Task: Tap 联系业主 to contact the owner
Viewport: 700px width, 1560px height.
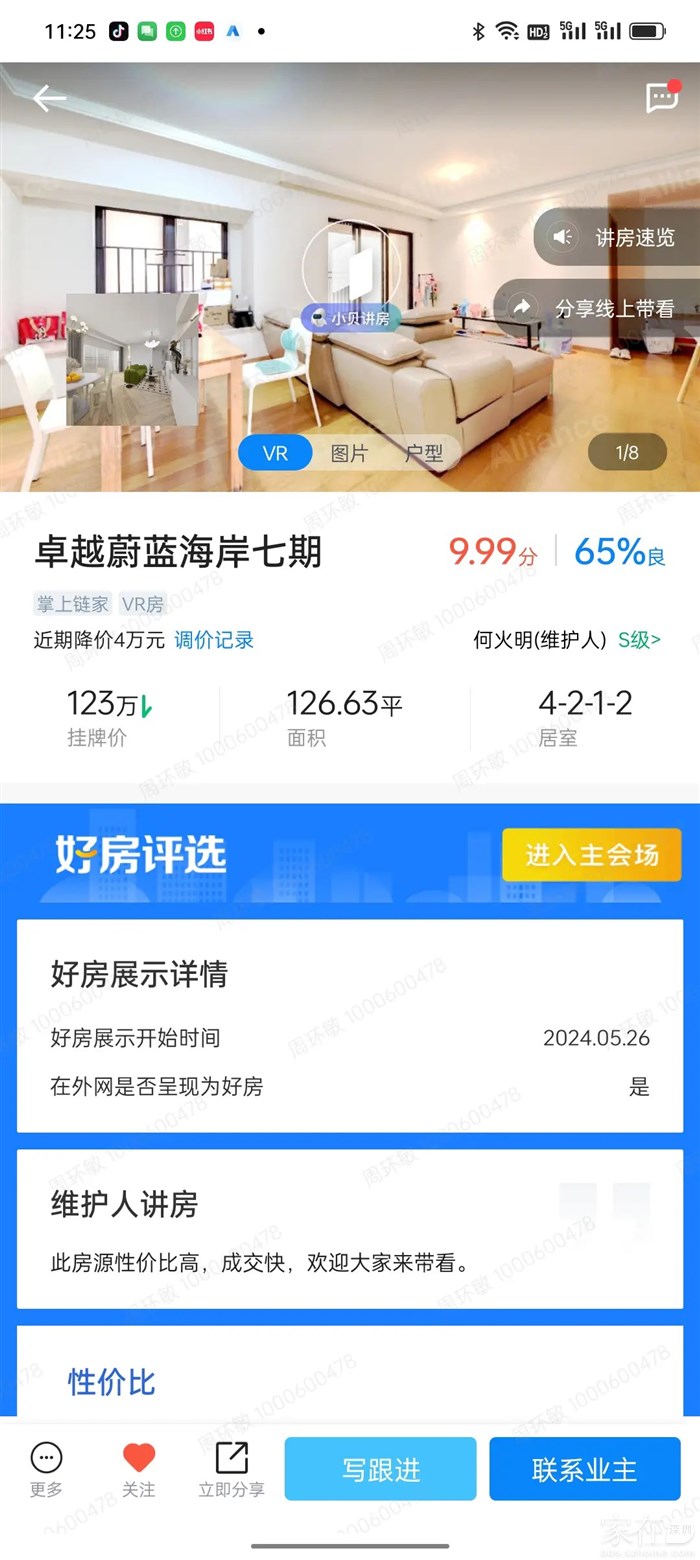Action: [x=584, y=1469]
